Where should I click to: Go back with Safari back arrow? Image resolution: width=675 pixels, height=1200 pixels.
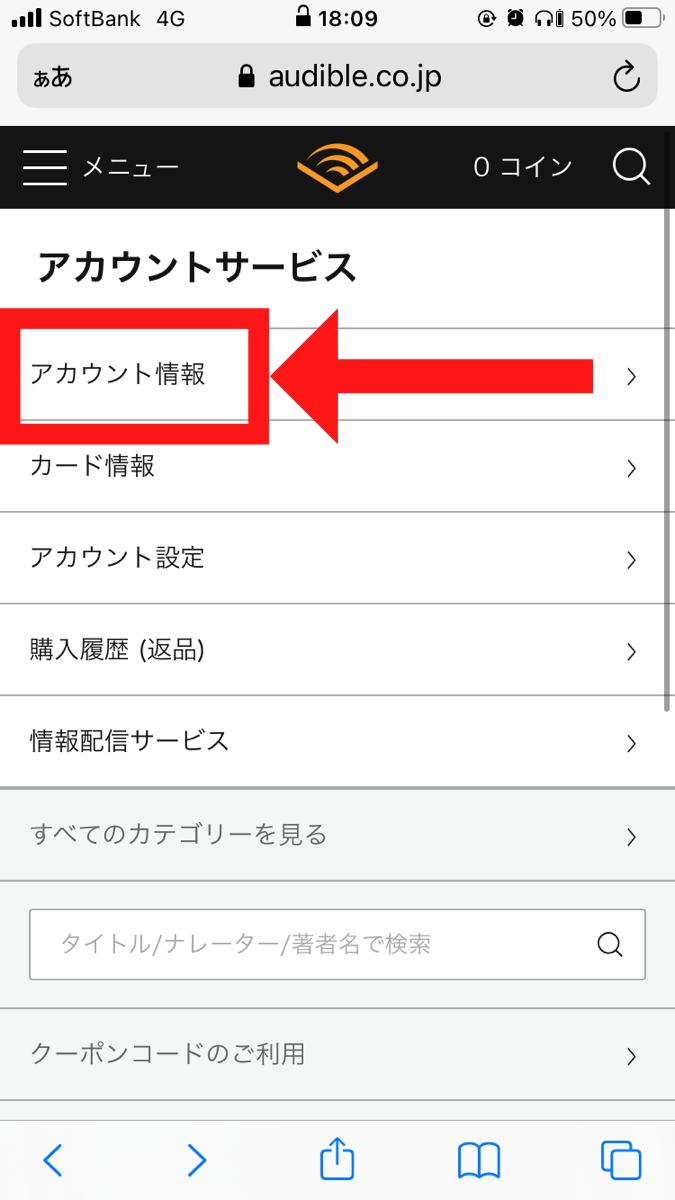pos(53,1160)
